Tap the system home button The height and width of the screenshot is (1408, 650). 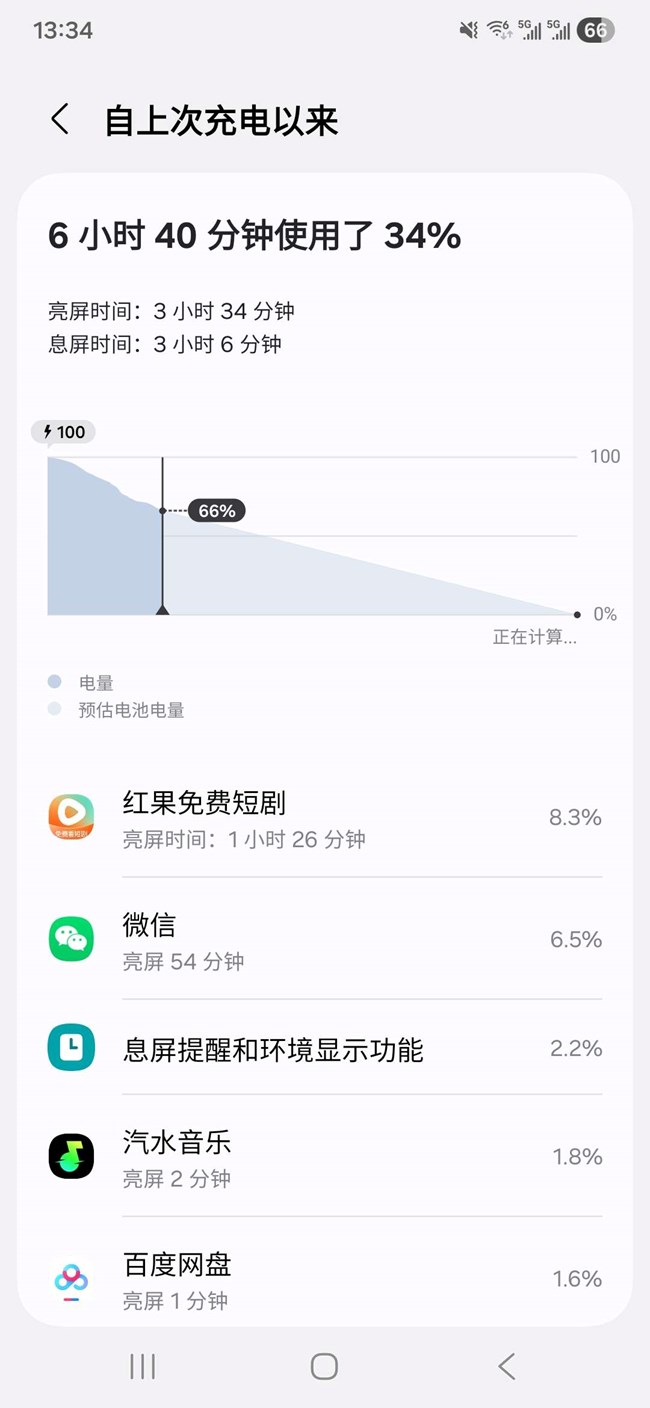(x=324, y=1367)
